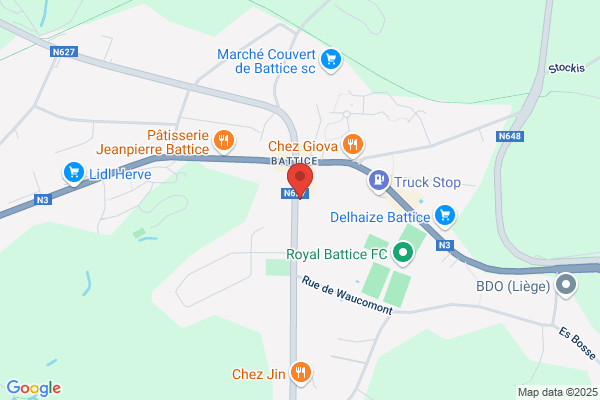Open the Lidl Herve shopping marker

pyautogui.click(x=74, y=173)
